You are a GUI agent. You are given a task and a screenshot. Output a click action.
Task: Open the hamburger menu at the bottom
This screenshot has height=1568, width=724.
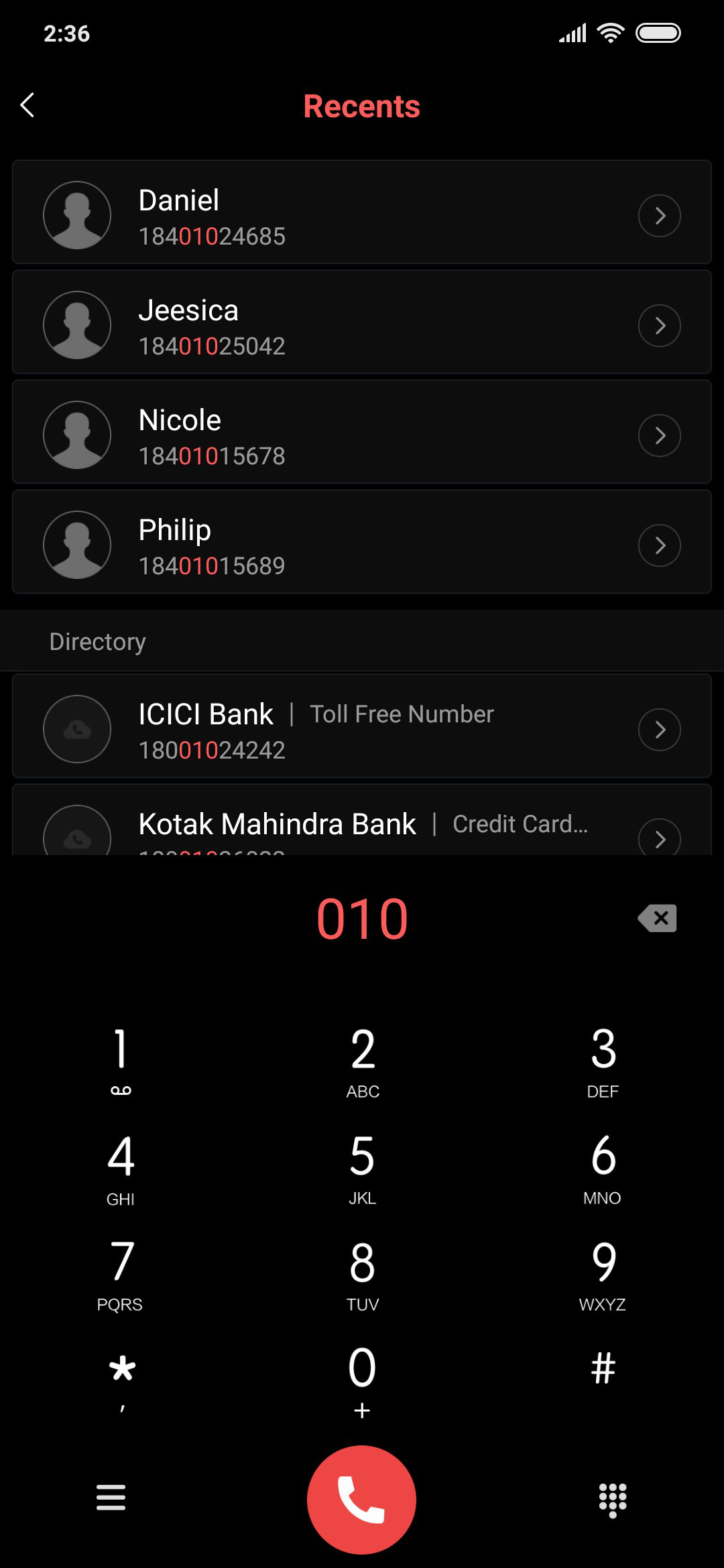[x=111, y=1498]
